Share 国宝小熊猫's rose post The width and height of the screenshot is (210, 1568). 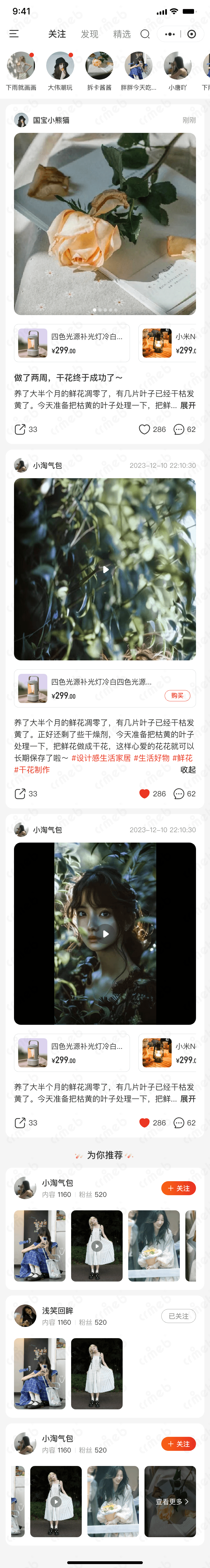20,429
